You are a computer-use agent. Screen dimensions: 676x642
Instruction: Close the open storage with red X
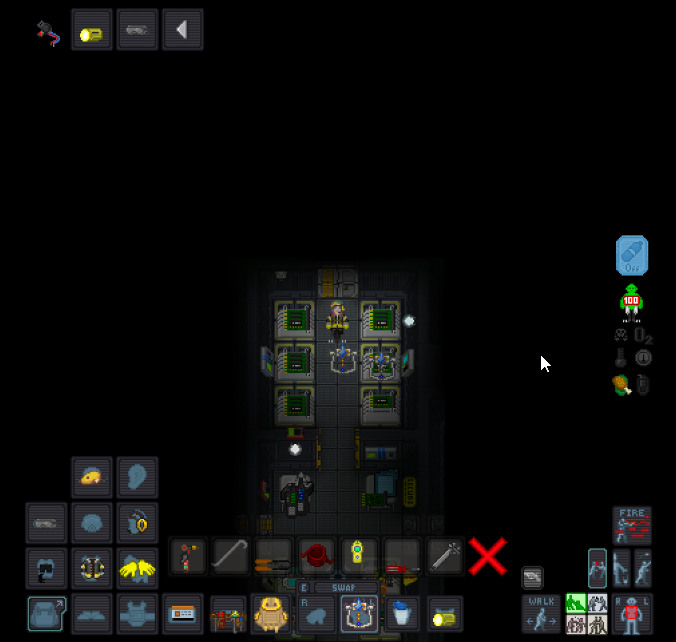[x=487, y=556]
